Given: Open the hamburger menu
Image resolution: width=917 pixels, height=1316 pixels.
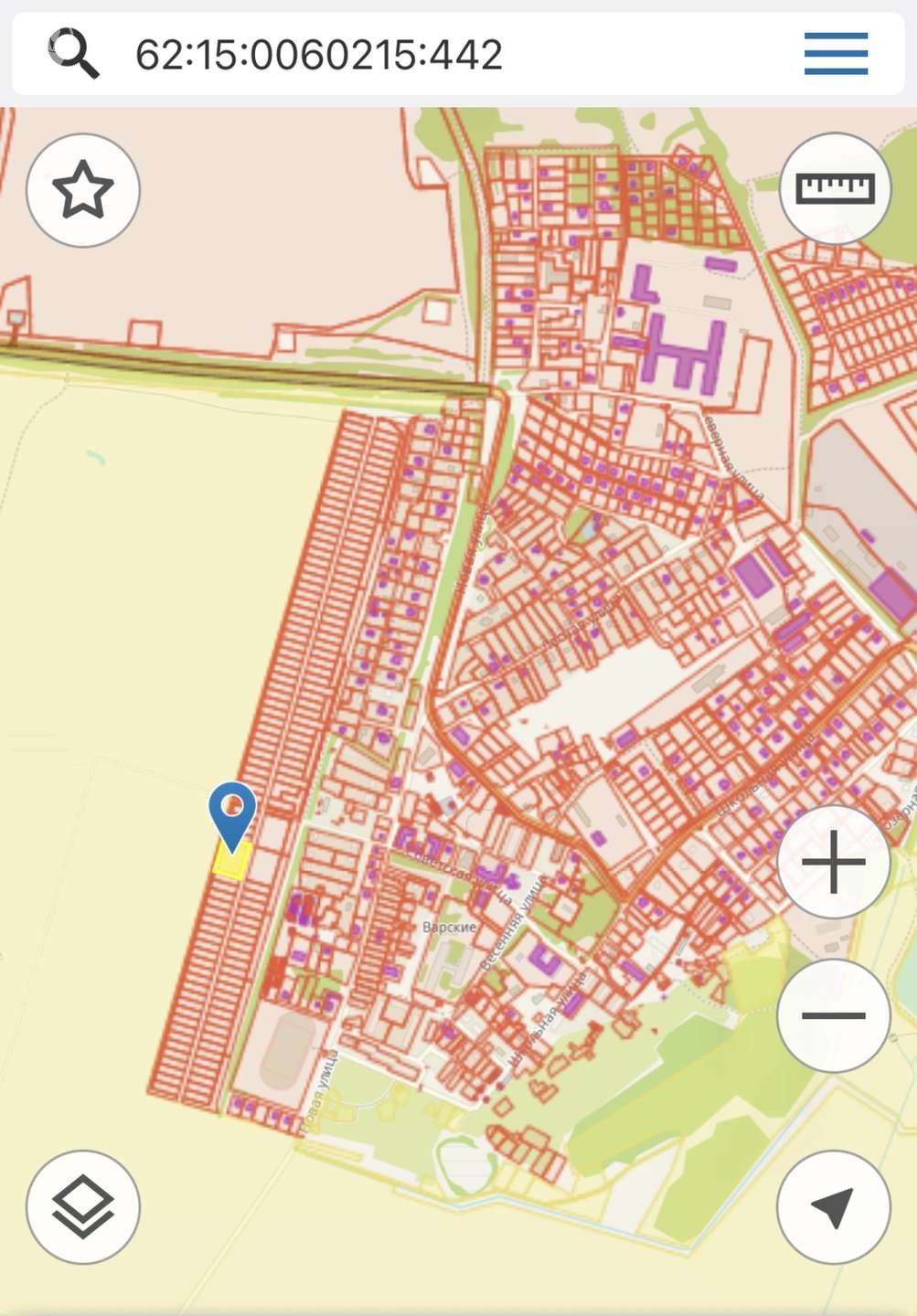Looking at the screenshot, I should point(836,53).
